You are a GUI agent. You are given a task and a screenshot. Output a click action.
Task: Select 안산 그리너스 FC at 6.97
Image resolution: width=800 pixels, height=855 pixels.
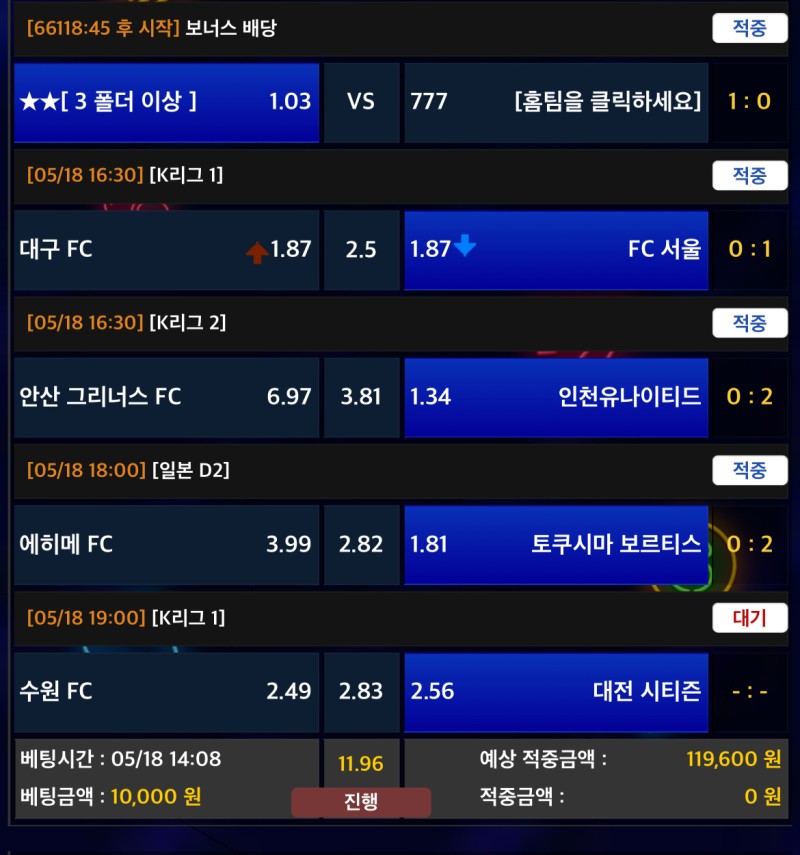tap(166, 397)
